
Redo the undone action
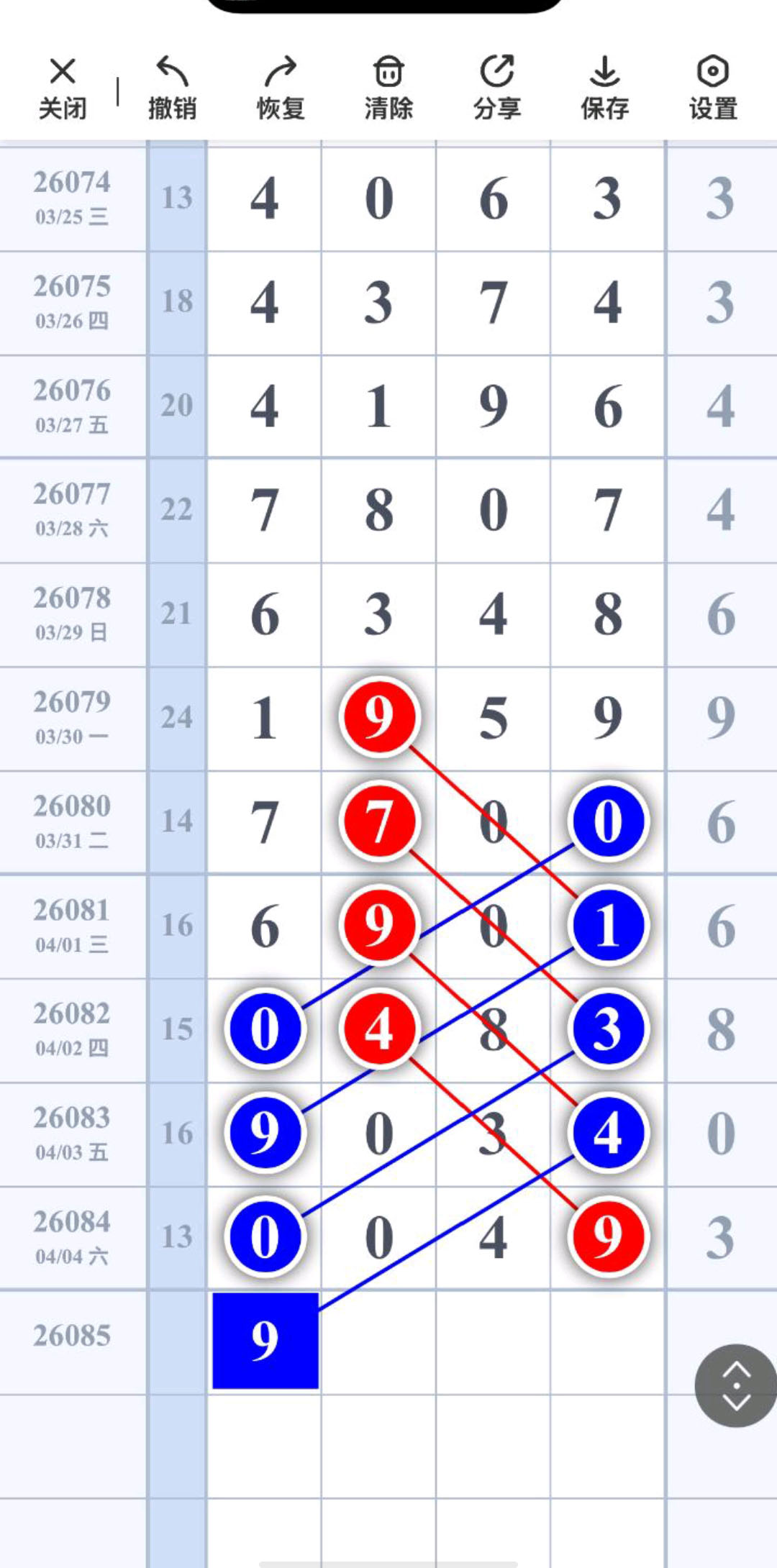281,88
